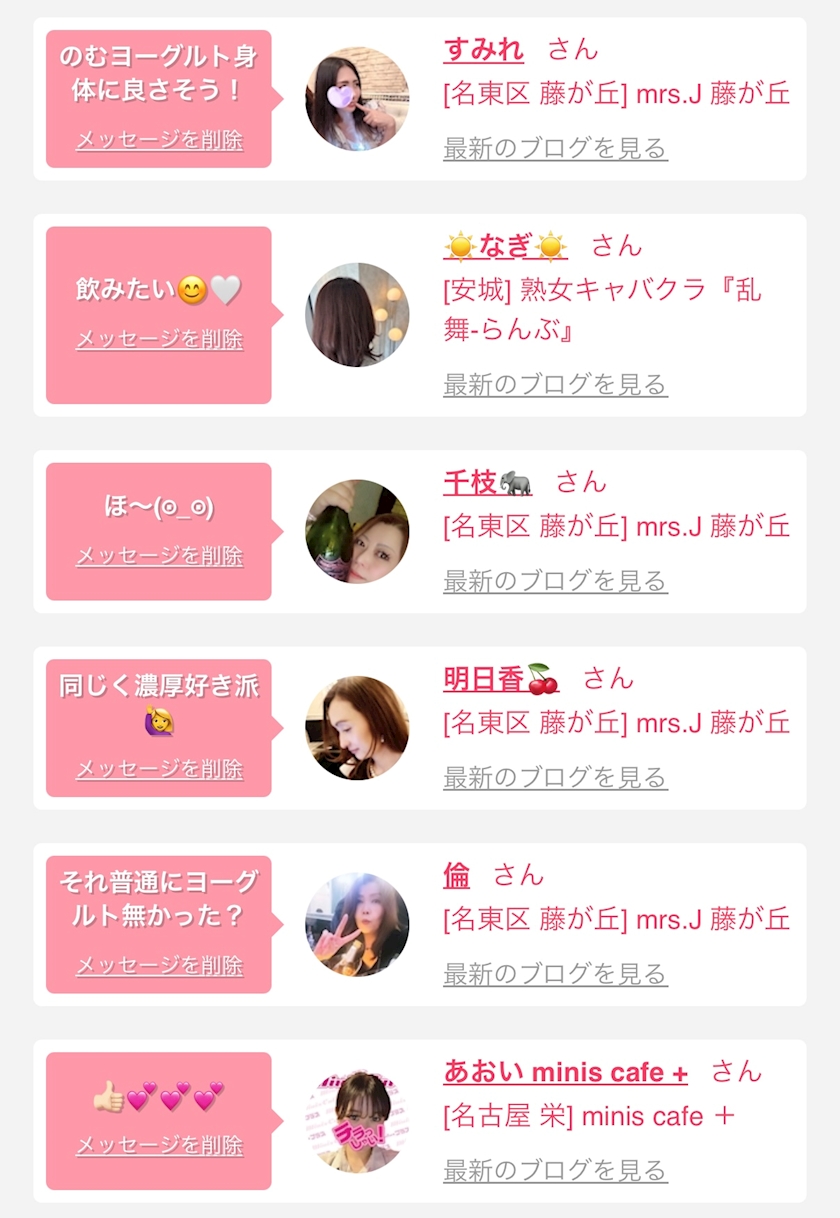View なぎ's latest blog
Screen dimensions: 840x1218
(555, 385)
